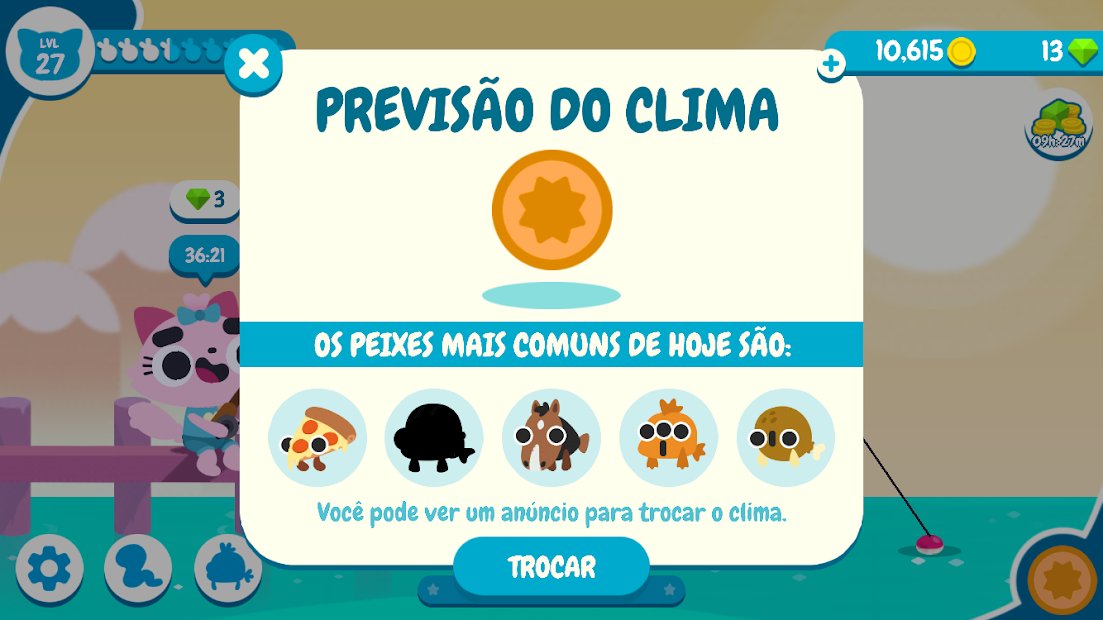Tap the silhouetted unknown fish icon

(434, 438)
